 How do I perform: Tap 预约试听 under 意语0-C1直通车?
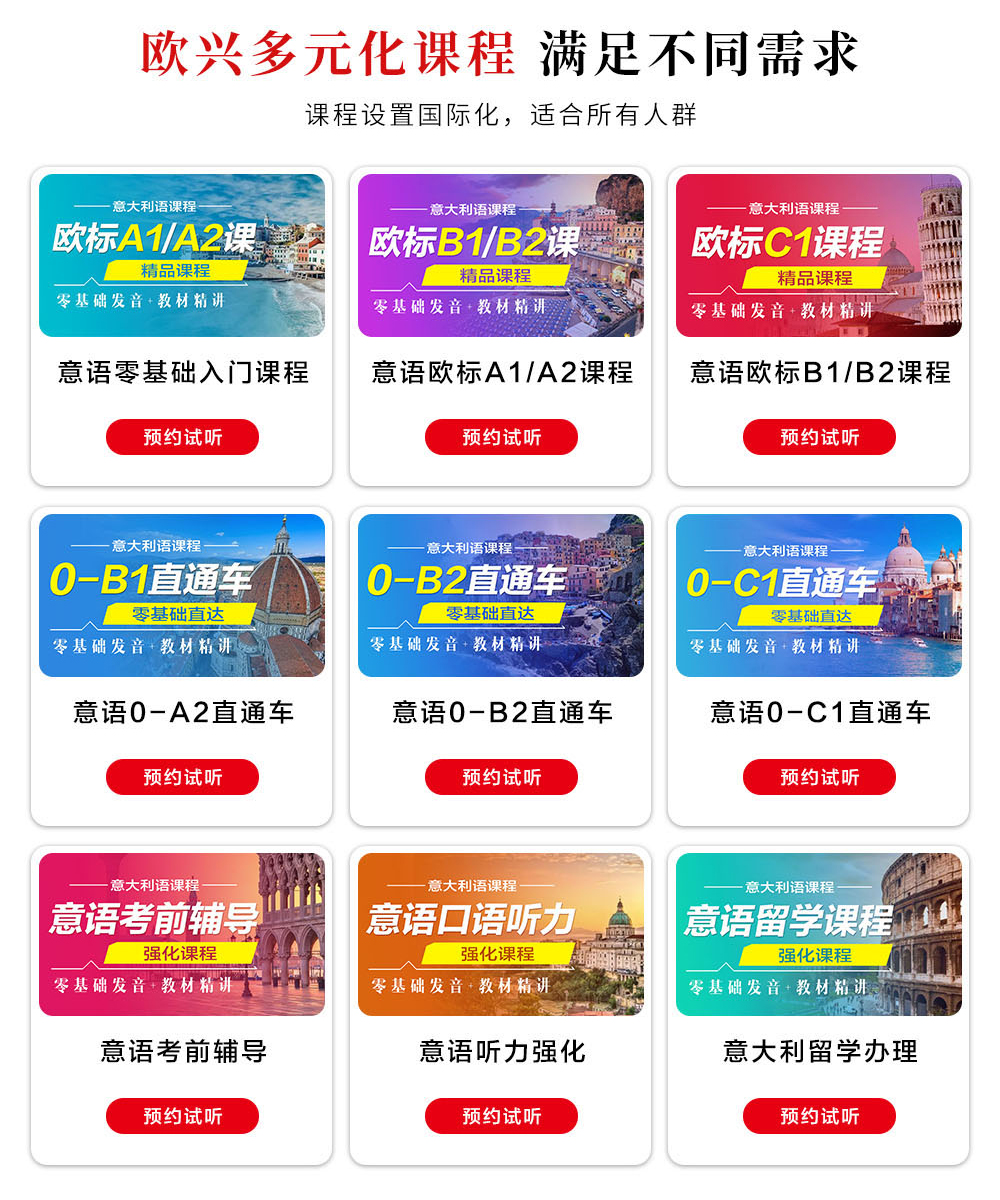[x=819, y=777]
